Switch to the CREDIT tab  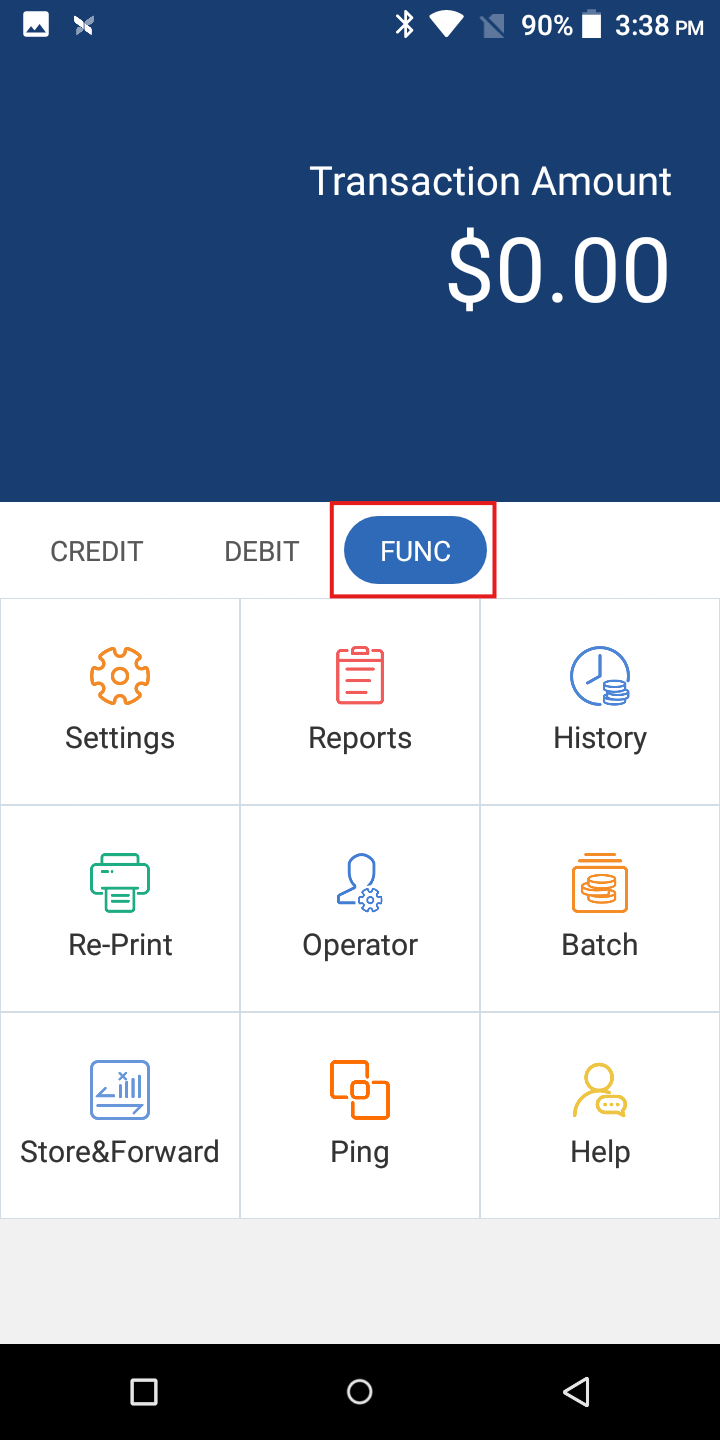point(97,551)
